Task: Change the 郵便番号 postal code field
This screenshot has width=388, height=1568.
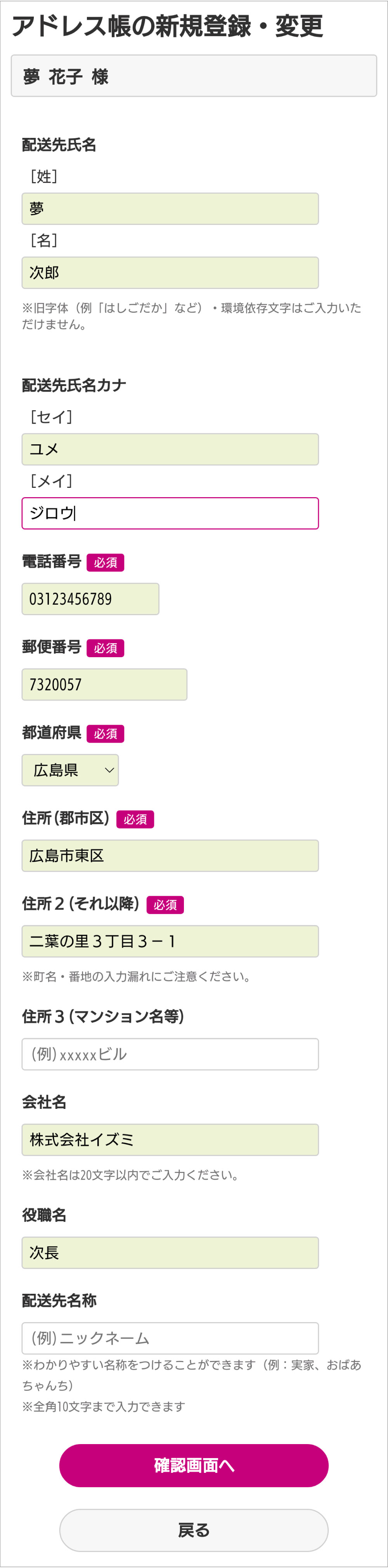Action: coord(104,684)
